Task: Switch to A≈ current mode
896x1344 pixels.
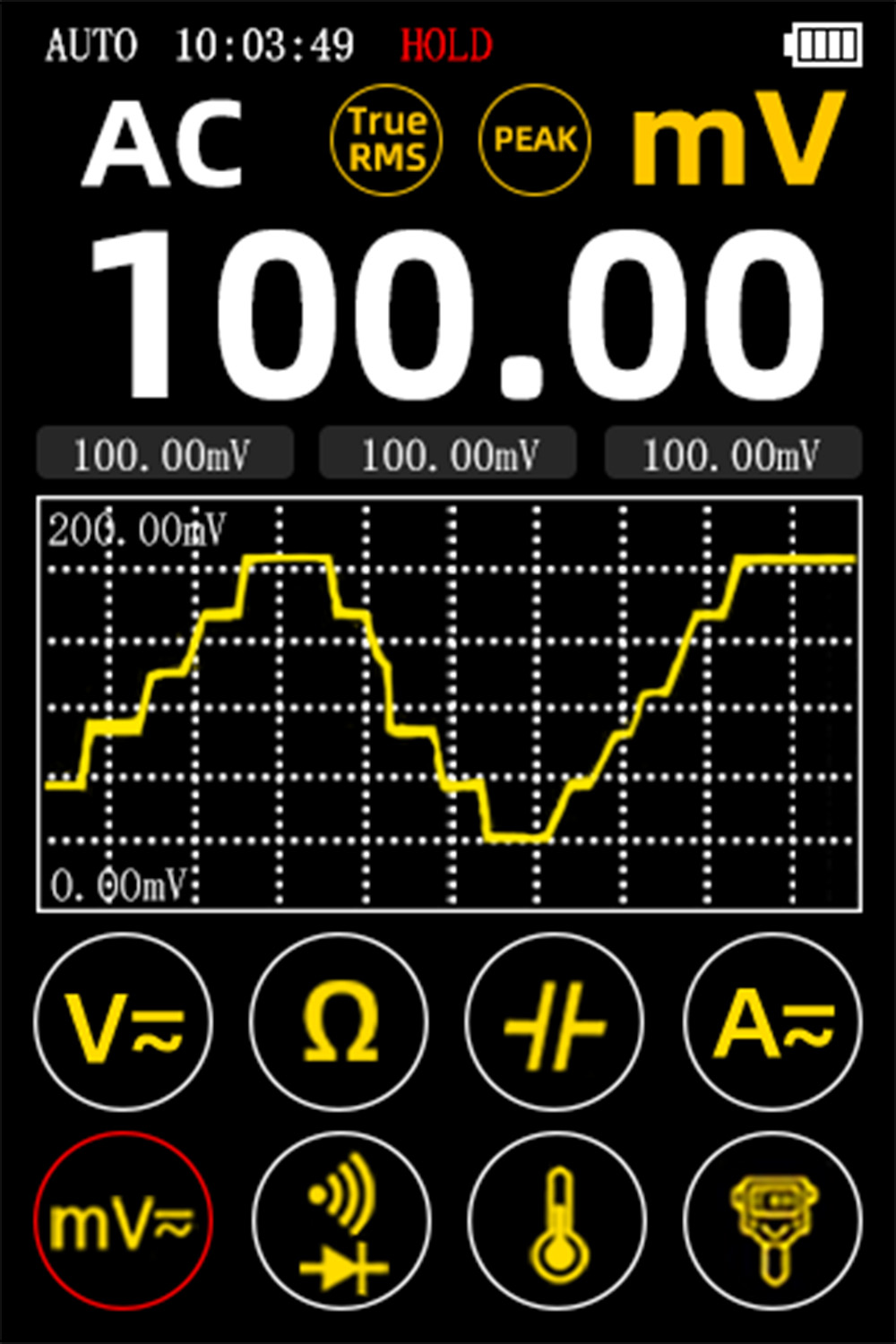Action: coord(772,1022)
